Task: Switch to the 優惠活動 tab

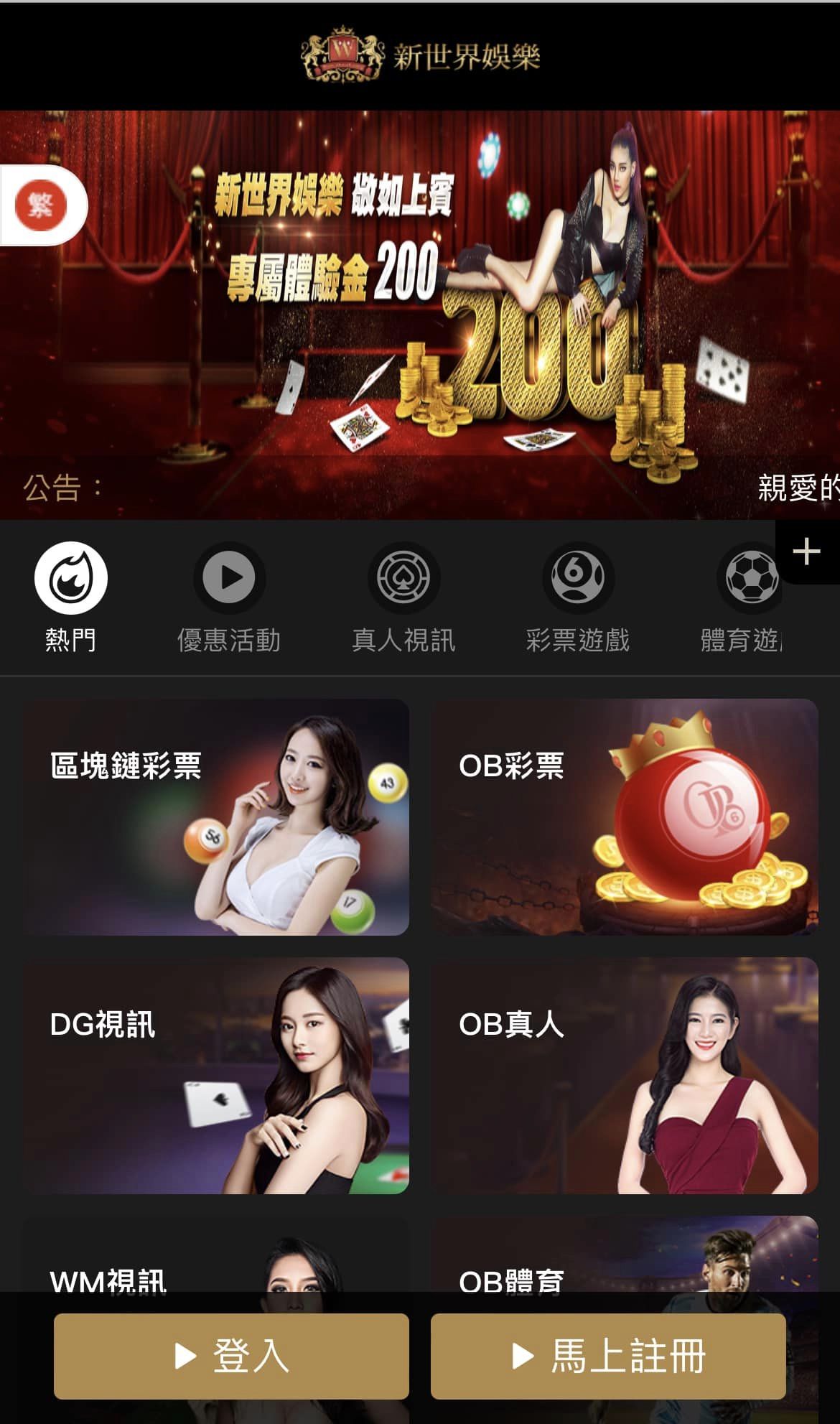Action: [229, 596]
